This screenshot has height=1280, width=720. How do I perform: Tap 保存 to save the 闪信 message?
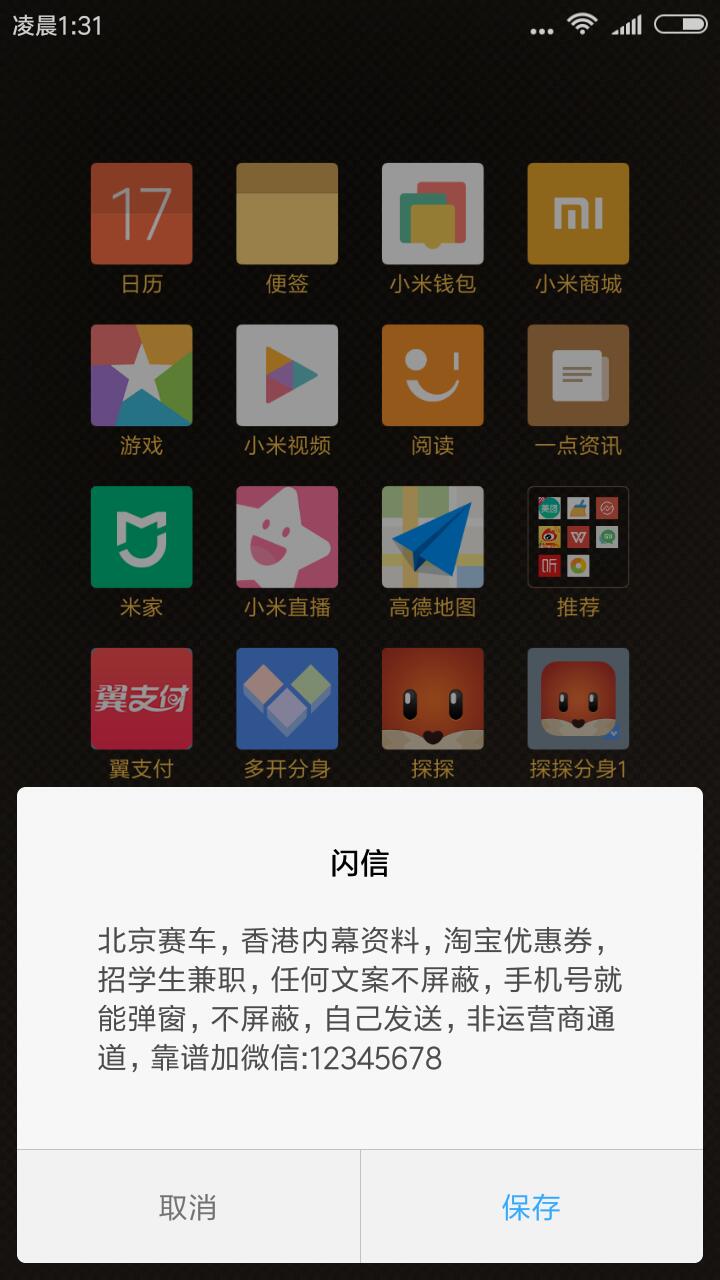coord(531,1207)
